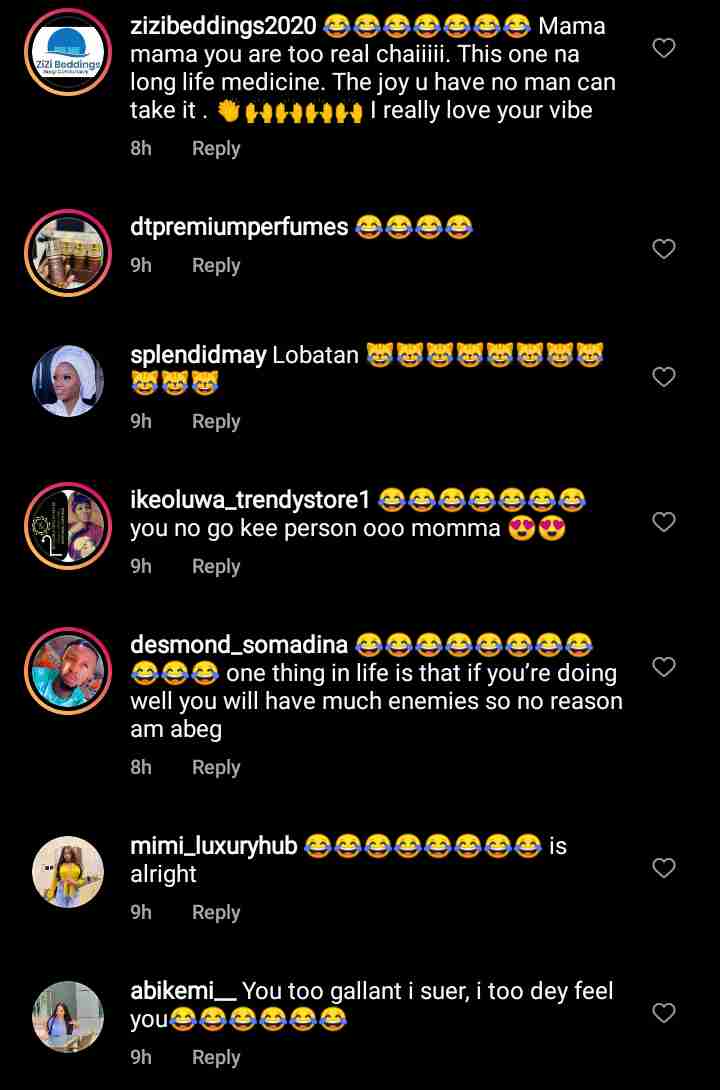Reply to abikemi__'s comment

click(x=216, y=1057)
